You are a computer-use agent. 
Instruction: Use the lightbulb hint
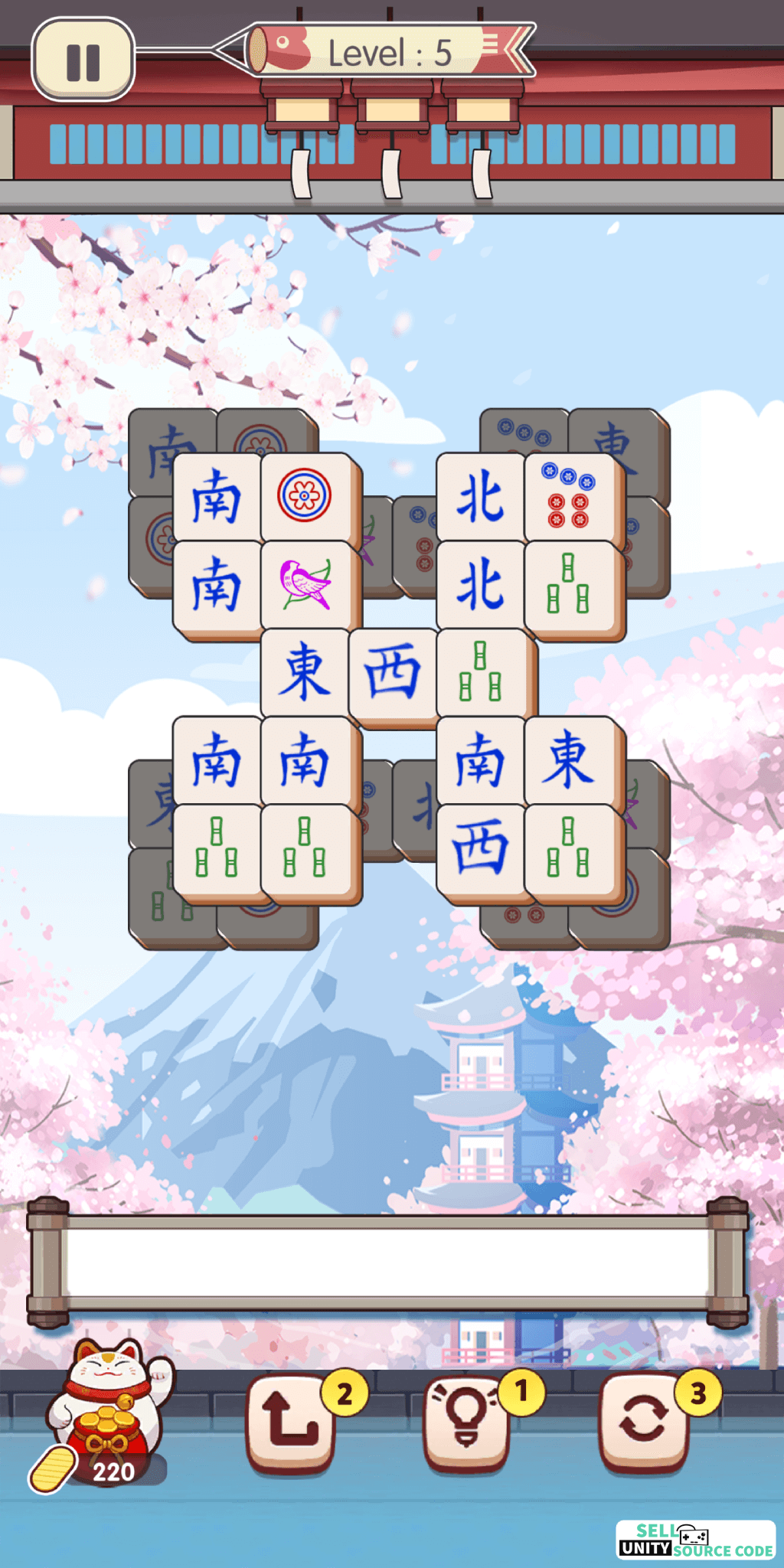click(467, 1423)
